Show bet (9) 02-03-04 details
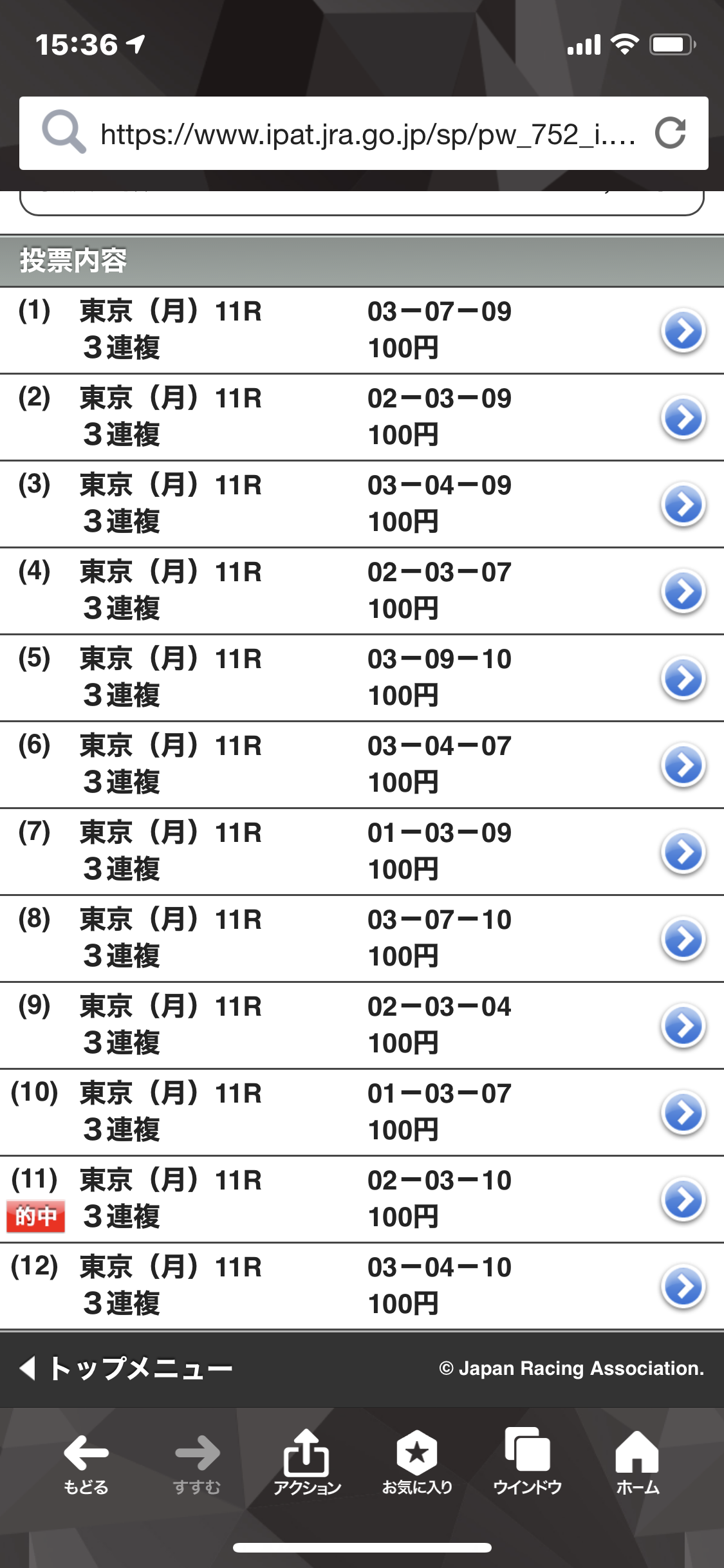 coord(683,1026)
